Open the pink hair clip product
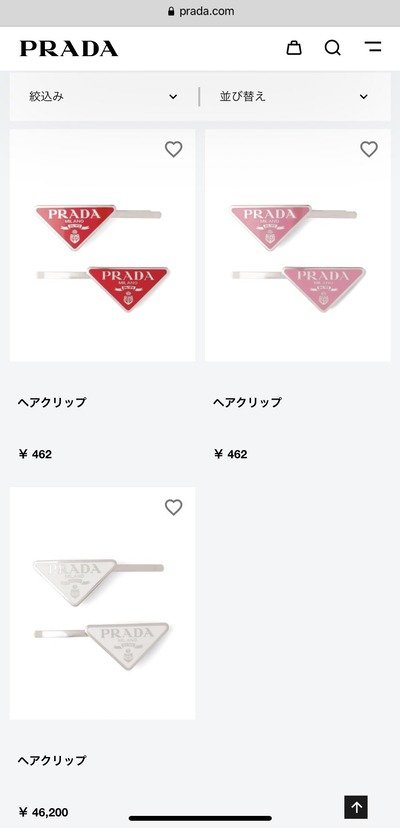This screenshot has width=400, height=828. (x=298, y=246)
